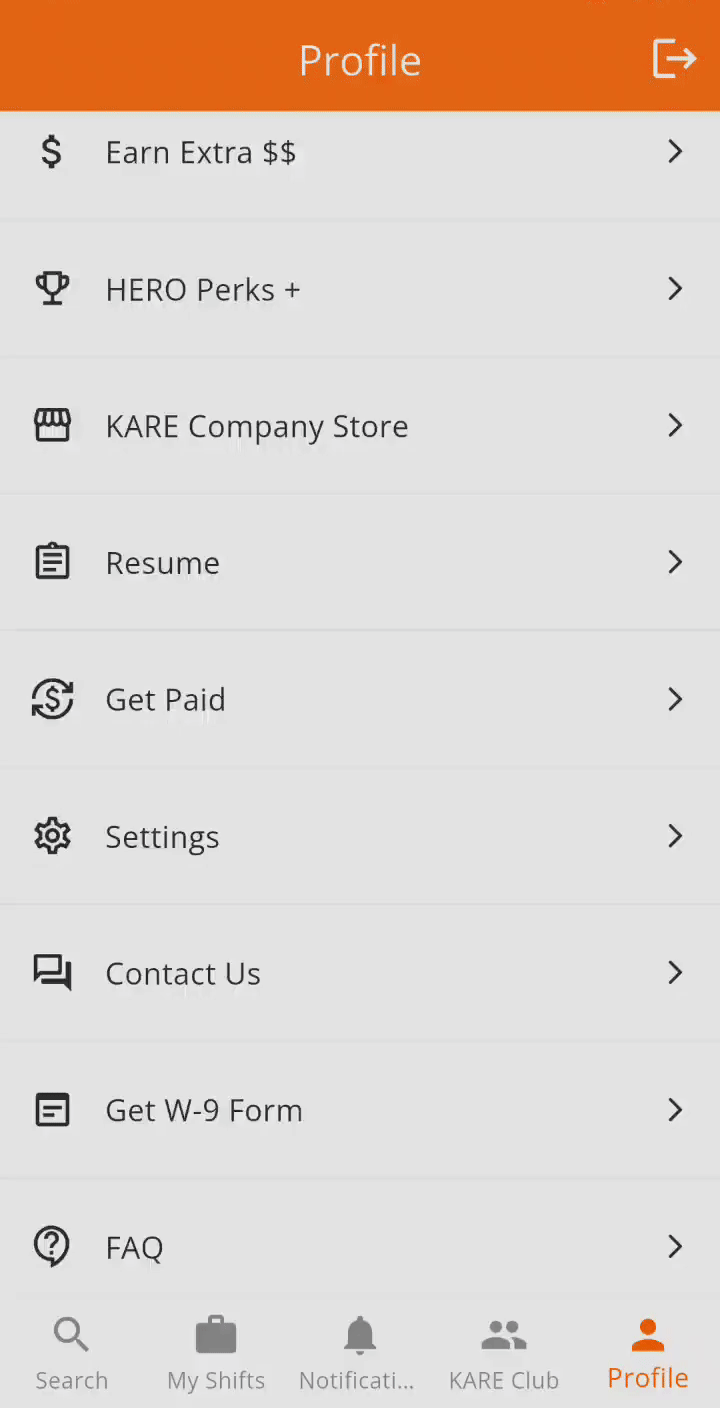Viewport: 720px width, 1408px height.
Task: Go to the My Shifts tab
Action: click(x=216, y=1355)
